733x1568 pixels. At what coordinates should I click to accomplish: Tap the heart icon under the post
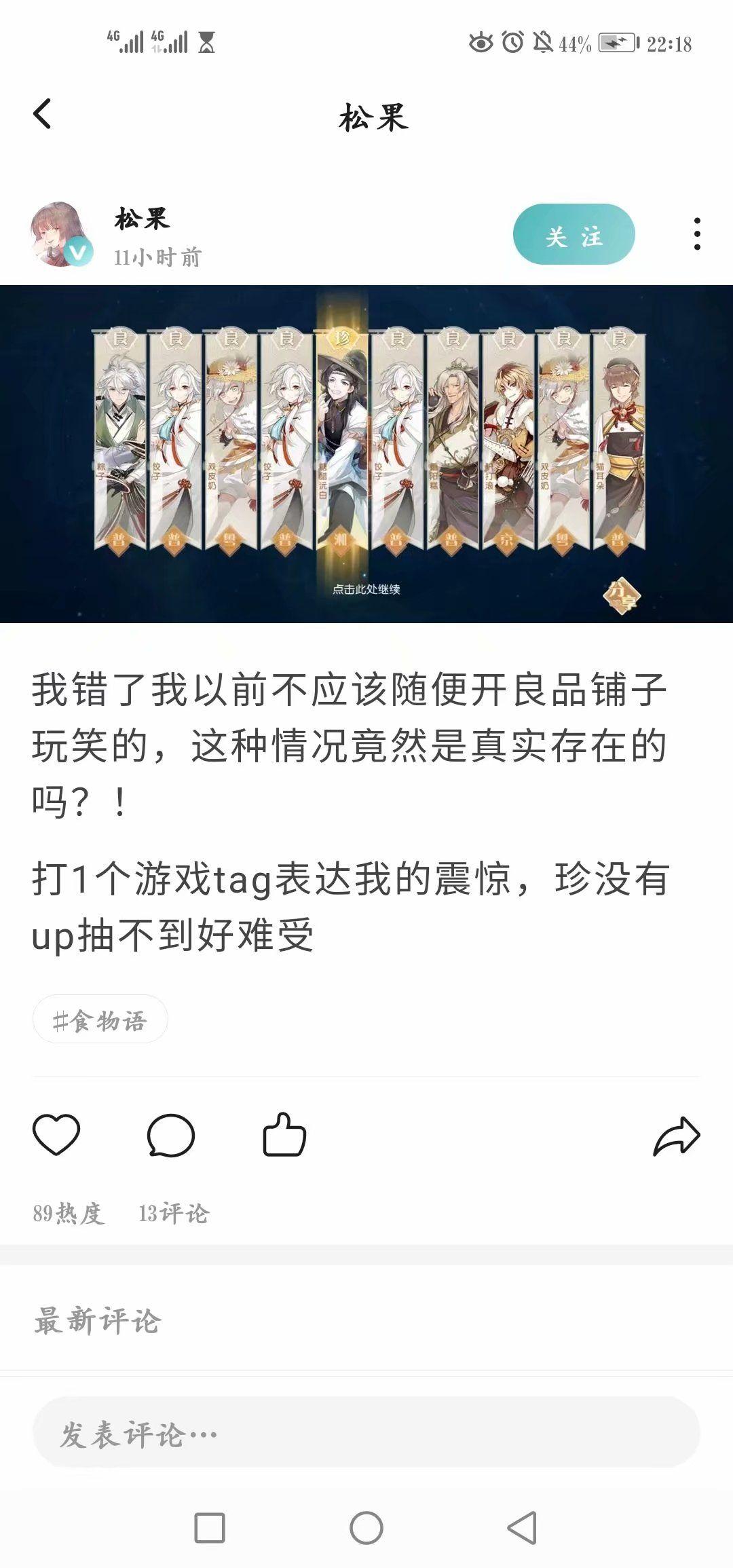[56, 1134]
